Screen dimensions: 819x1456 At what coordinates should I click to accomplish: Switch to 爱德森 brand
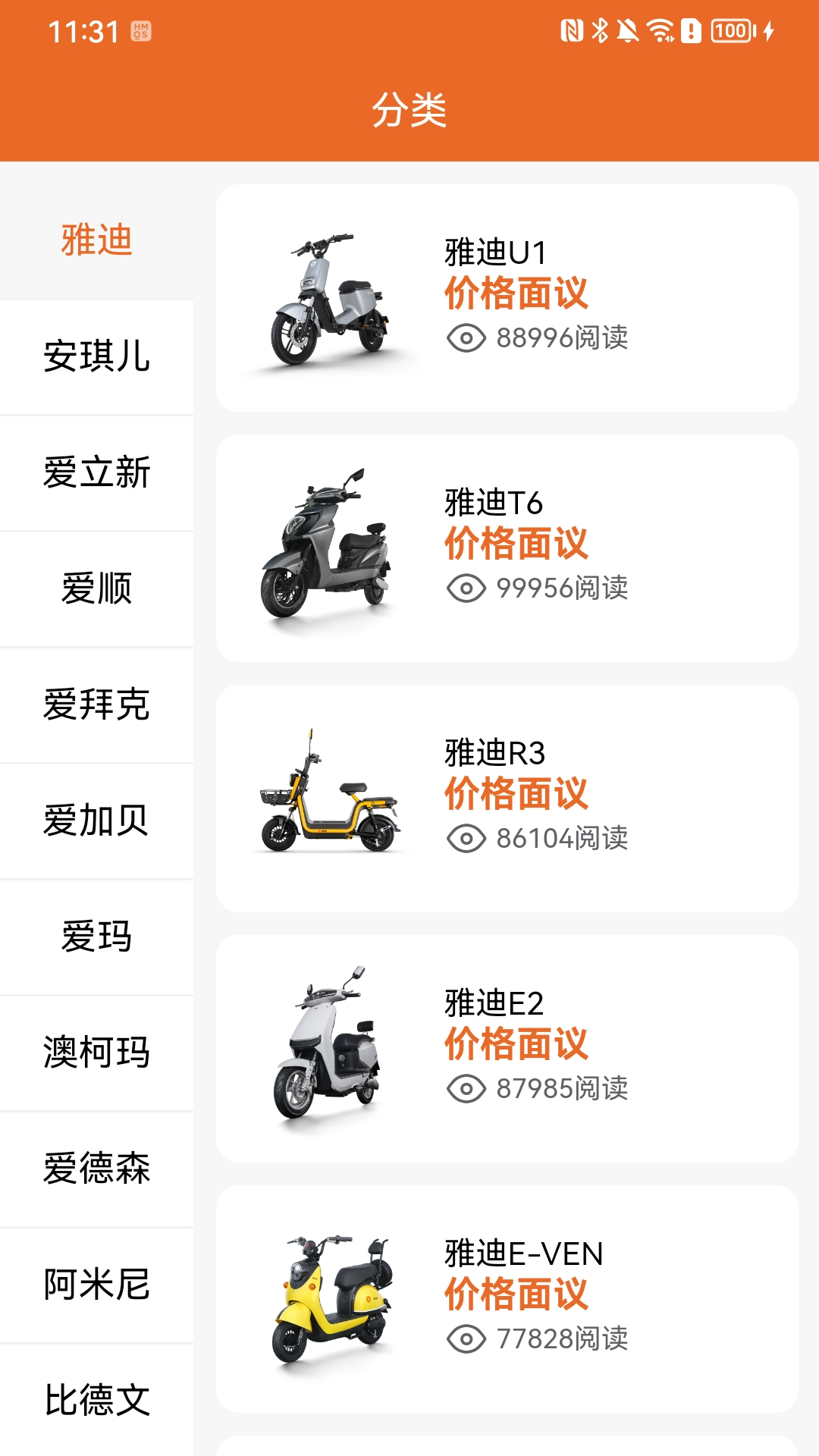(96, 1169)
